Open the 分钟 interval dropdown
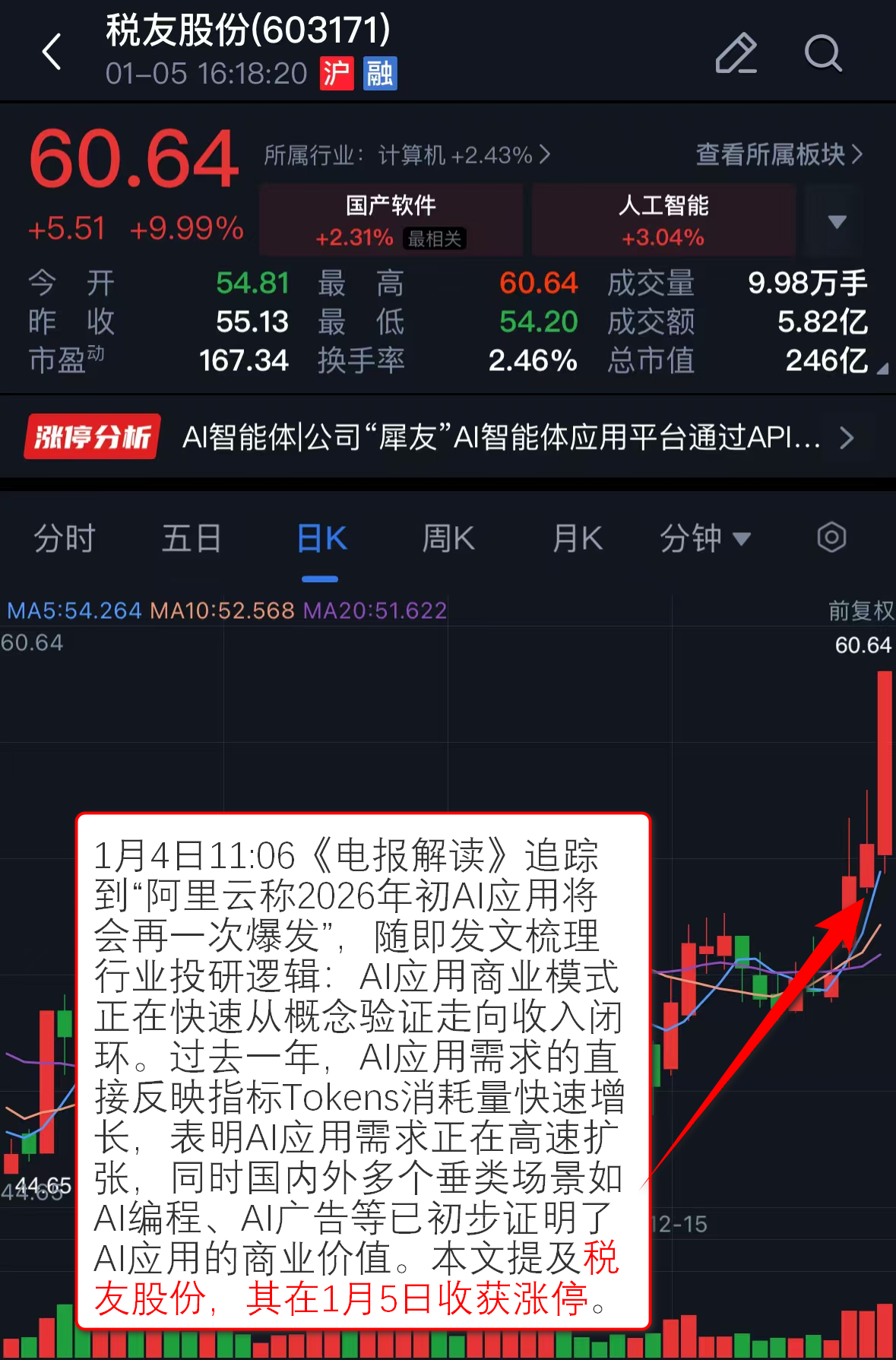The width and height of the screenshot is (896, 1360). (704, 539)
